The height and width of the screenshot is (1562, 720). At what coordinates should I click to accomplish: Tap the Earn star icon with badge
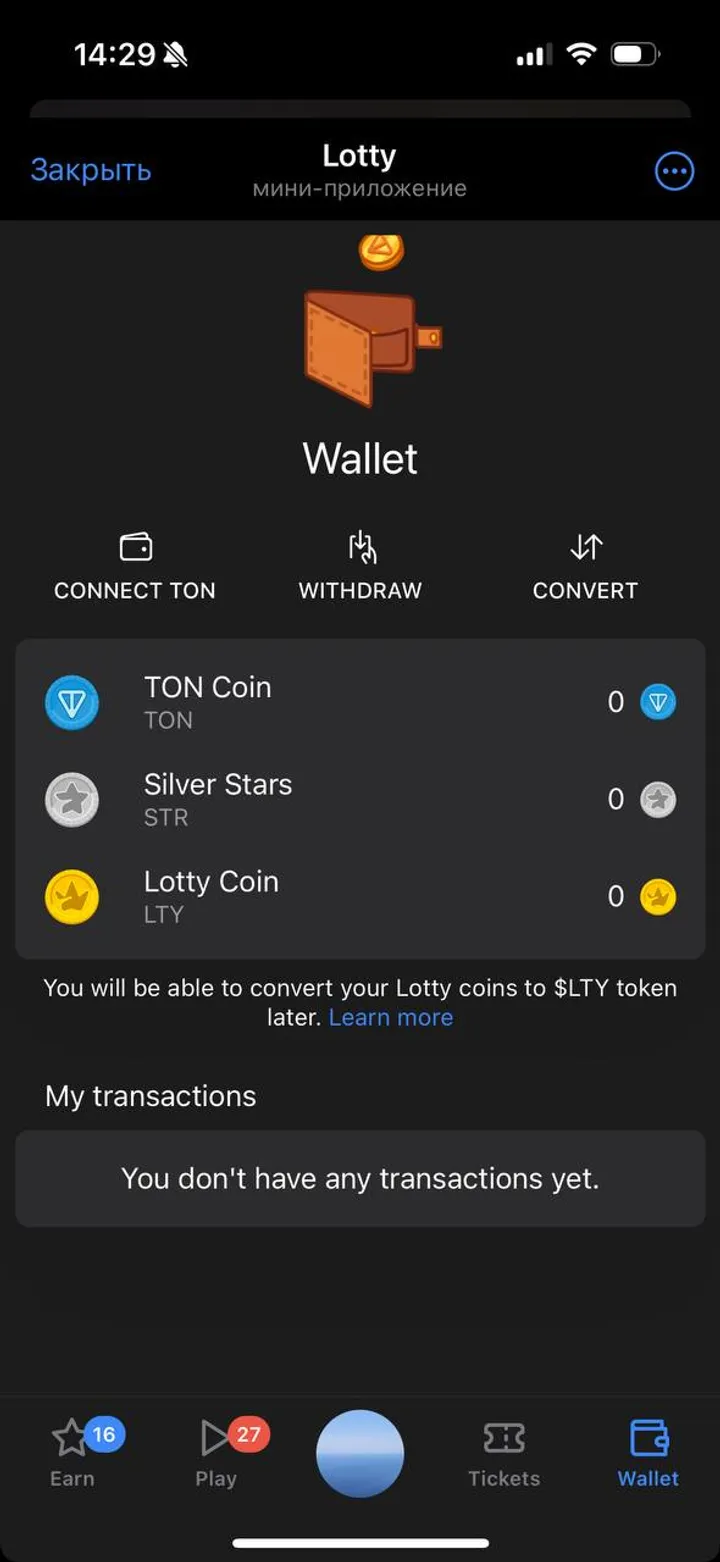pyautogui.click(x=72, y=1436)
